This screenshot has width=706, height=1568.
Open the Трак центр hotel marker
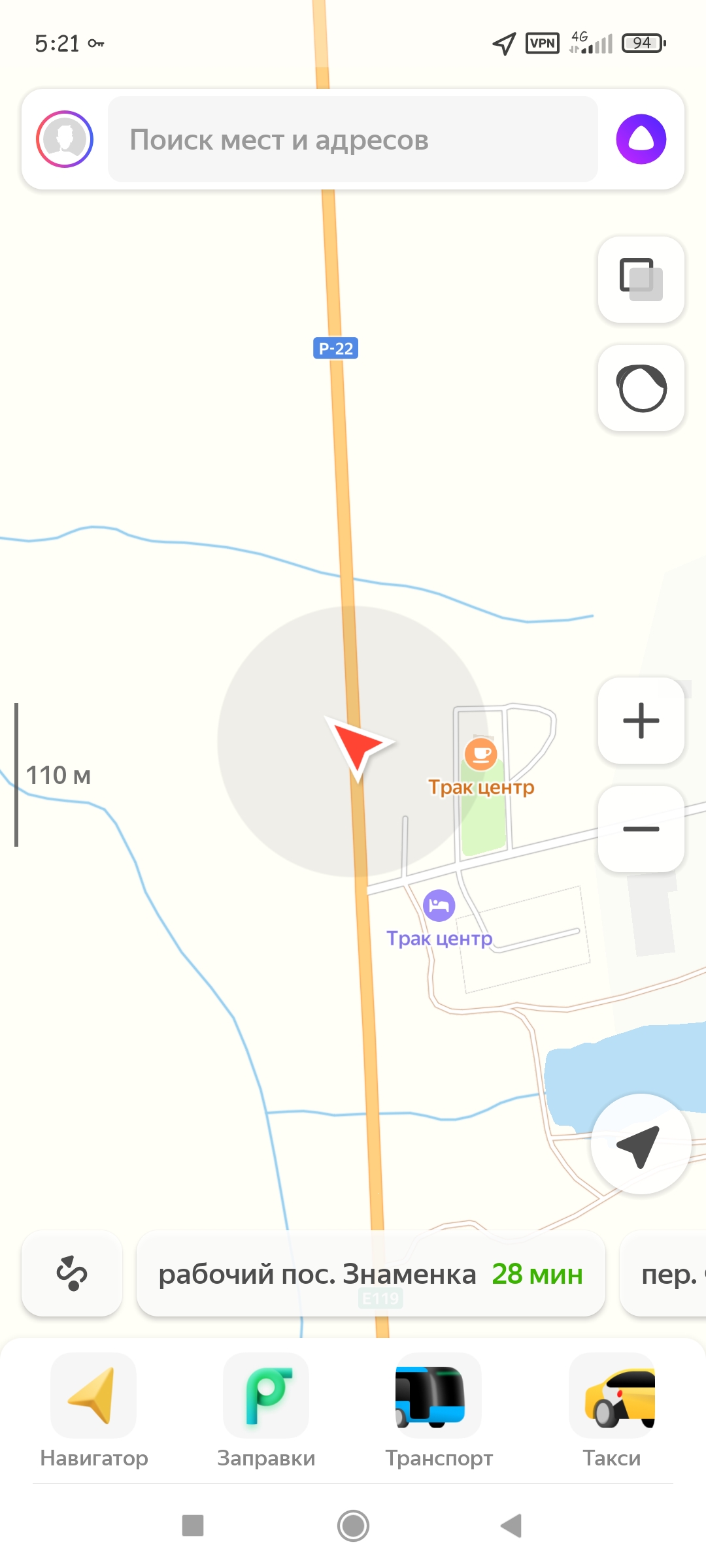click(x=439, y=906)
